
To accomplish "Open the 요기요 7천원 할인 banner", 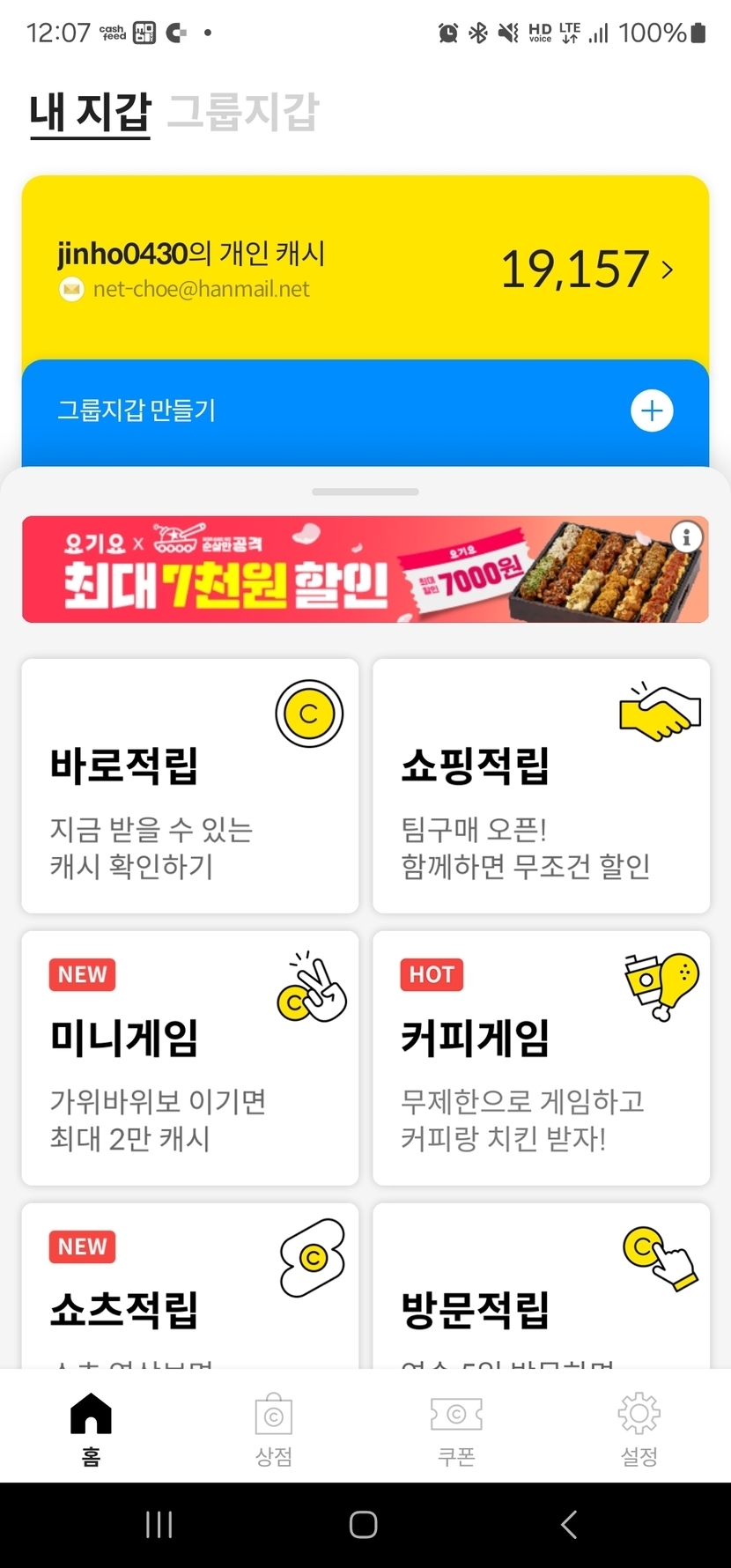I will pos(352,570).
